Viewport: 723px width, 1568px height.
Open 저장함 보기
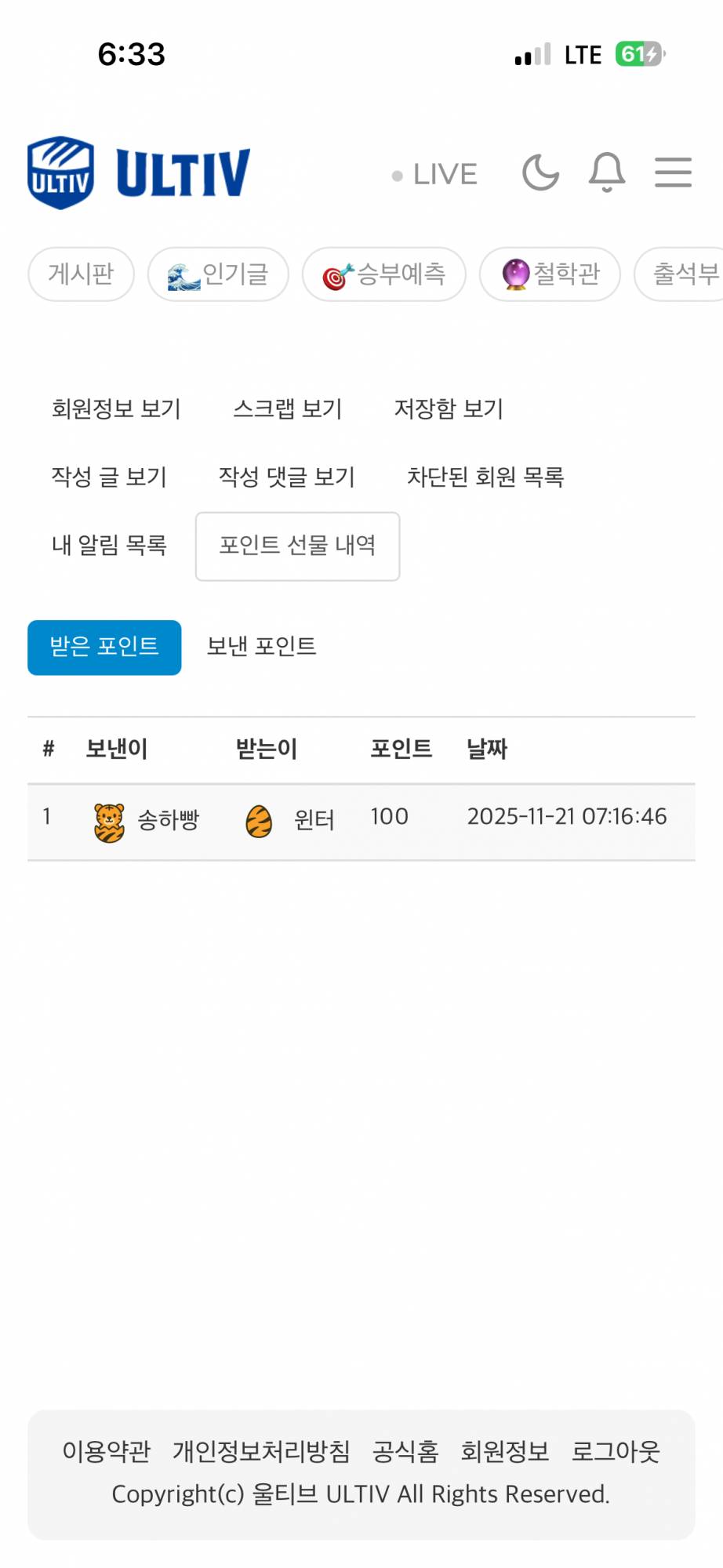(448, 408)
